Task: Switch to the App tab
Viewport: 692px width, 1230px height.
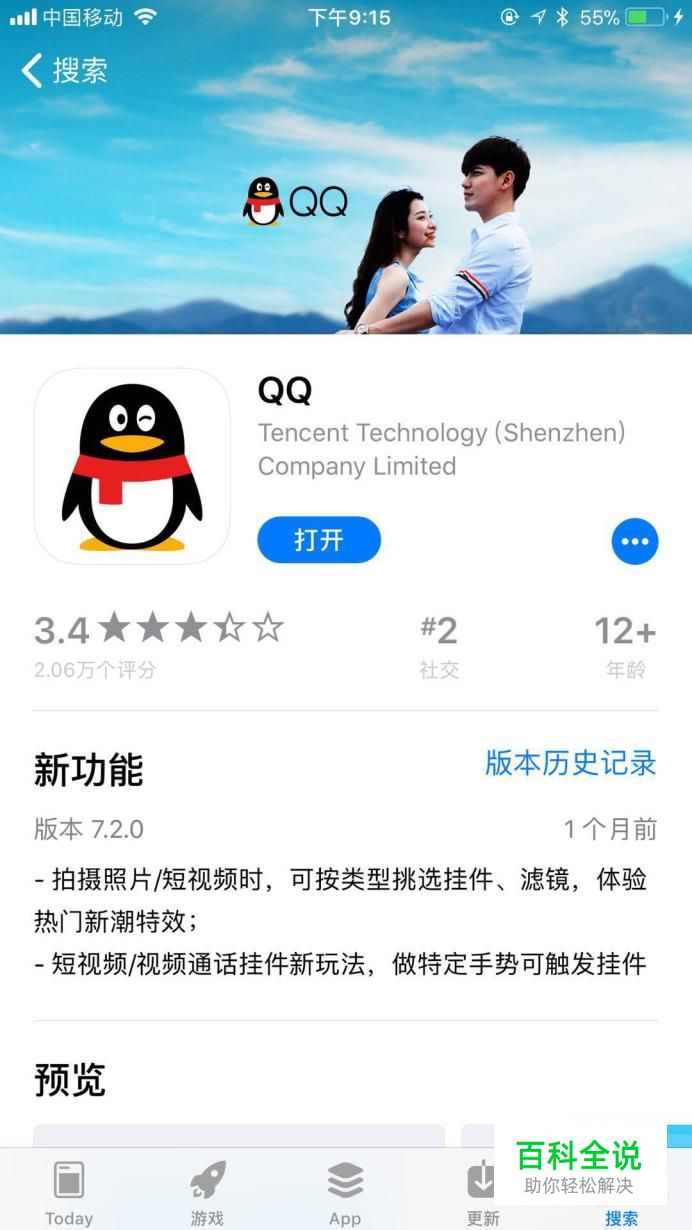Action: [345, 1190]
